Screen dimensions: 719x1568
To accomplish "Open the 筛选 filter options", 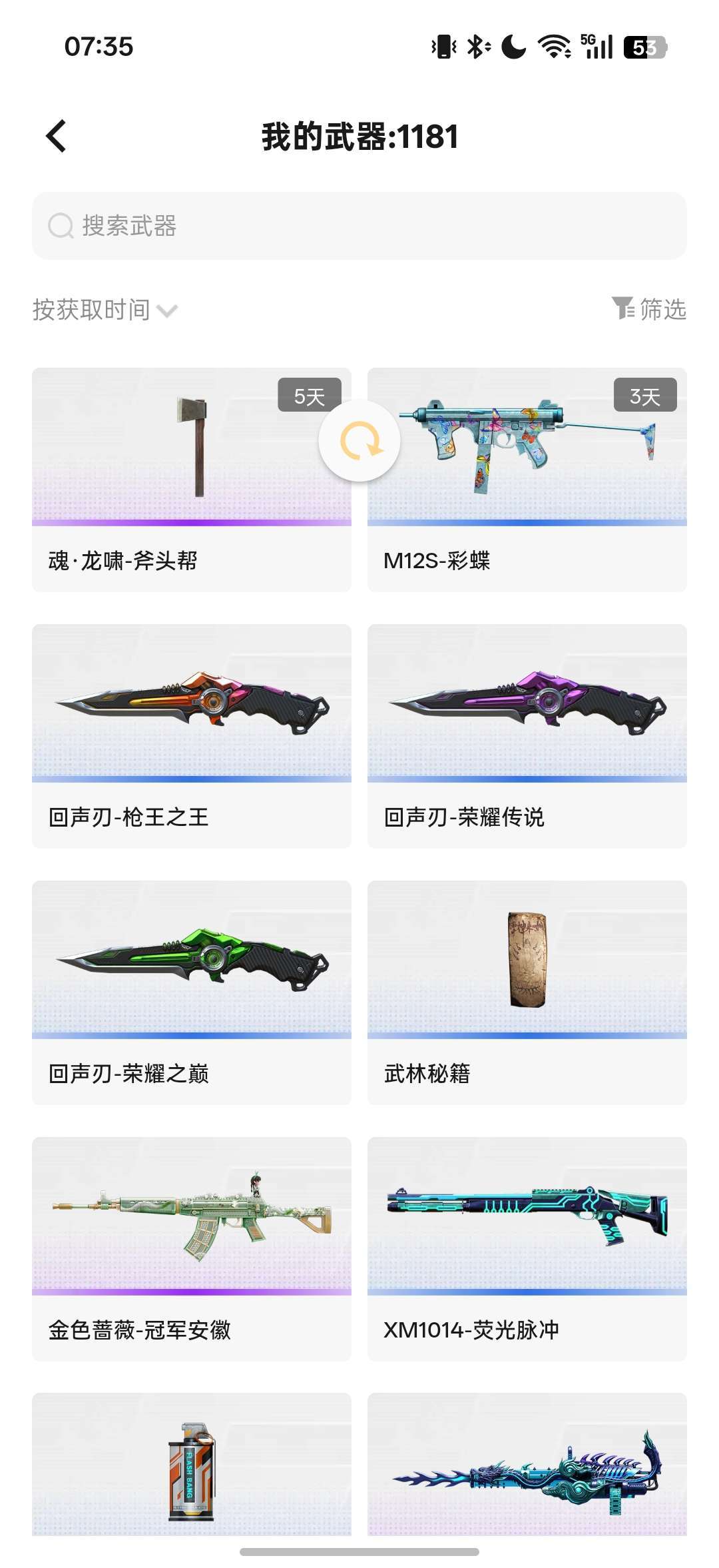I will 649,309.
